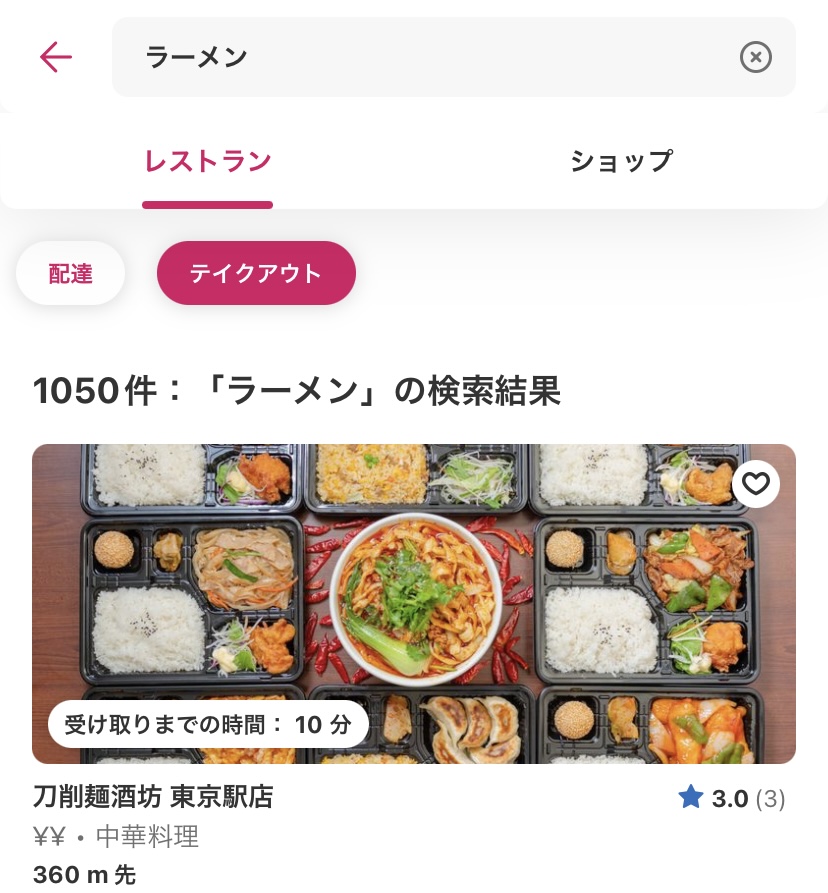Switch to the レストラン tab
The width and height of the screenshot is (828, 893).
[x=208, y=162]
